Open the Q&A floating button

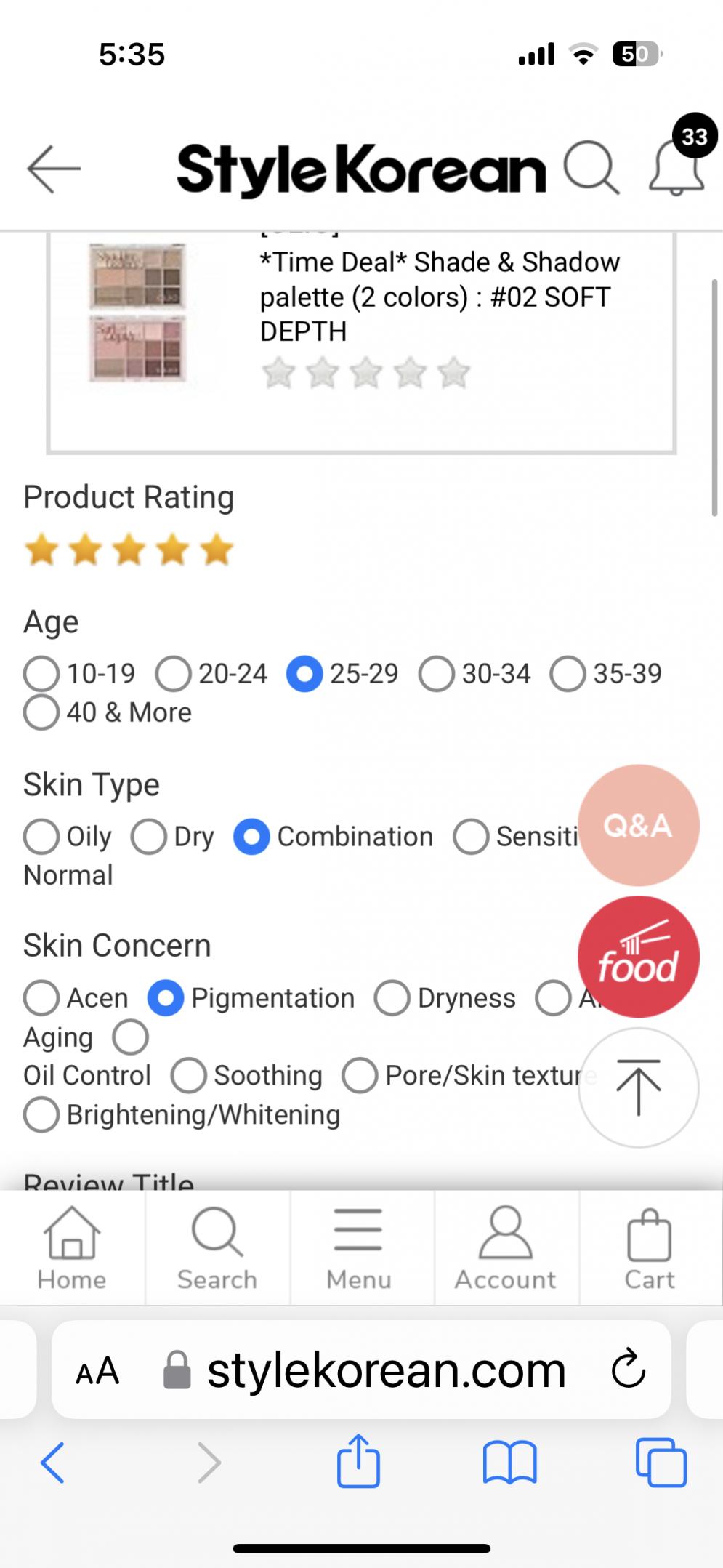pyautogui.click(x=638, y=825)
